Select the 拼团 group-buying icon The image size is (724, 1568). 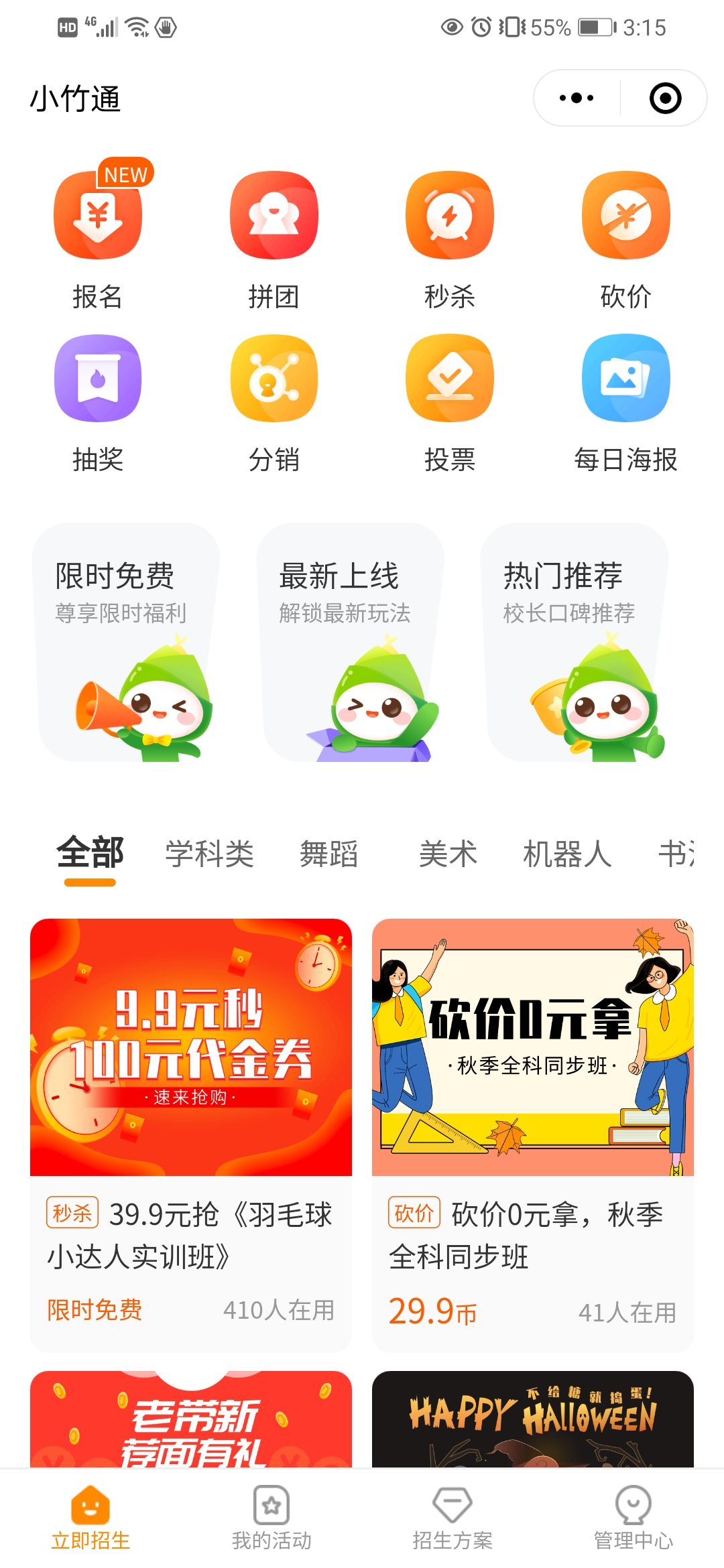click(274, 214)
